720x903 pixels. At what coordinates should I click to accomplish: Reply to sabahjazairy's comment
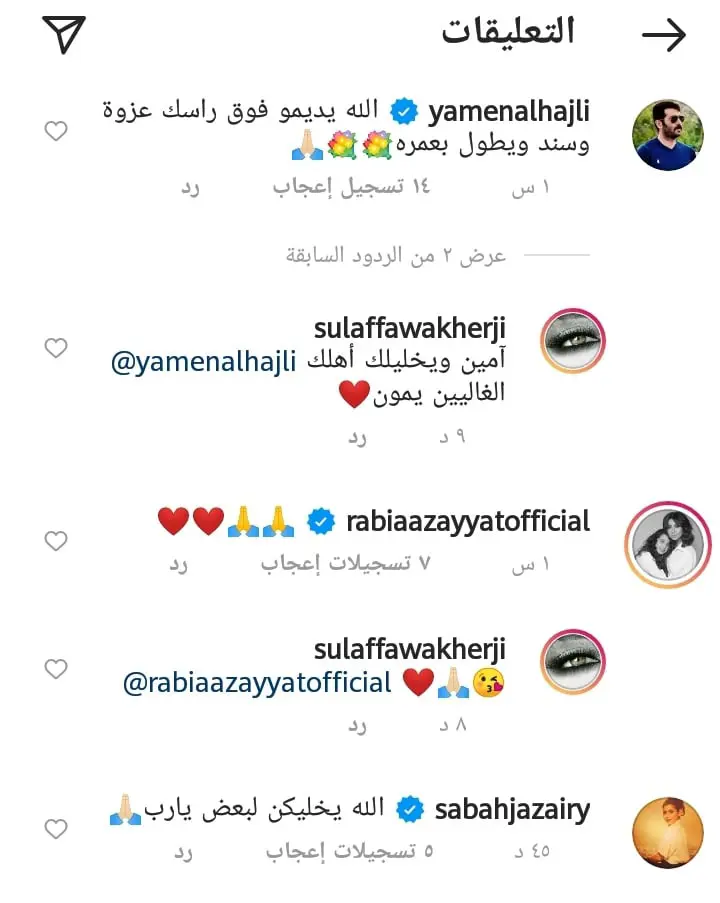(183, 852)
